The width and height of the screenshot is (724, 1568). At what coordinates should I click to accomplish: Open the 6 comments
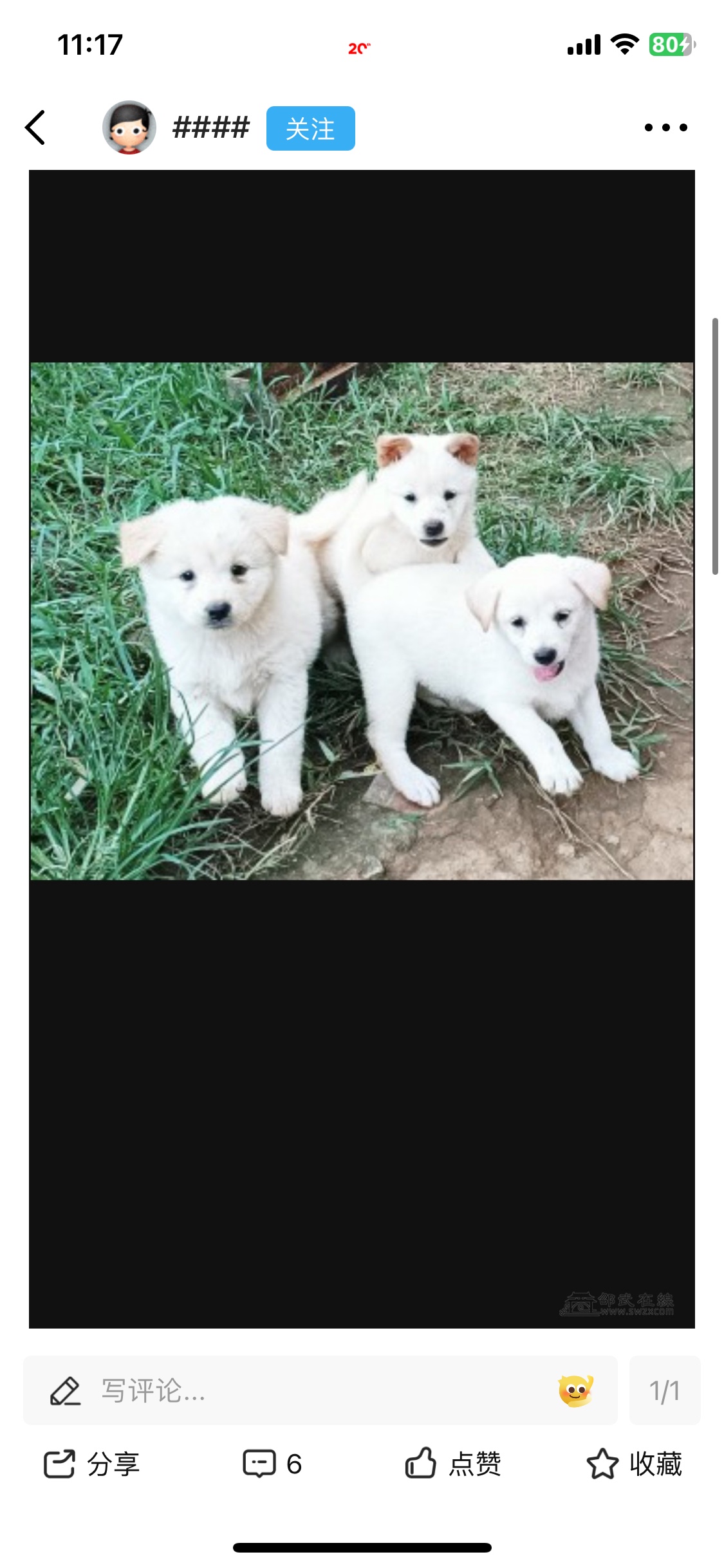(x=272, y=1464)
